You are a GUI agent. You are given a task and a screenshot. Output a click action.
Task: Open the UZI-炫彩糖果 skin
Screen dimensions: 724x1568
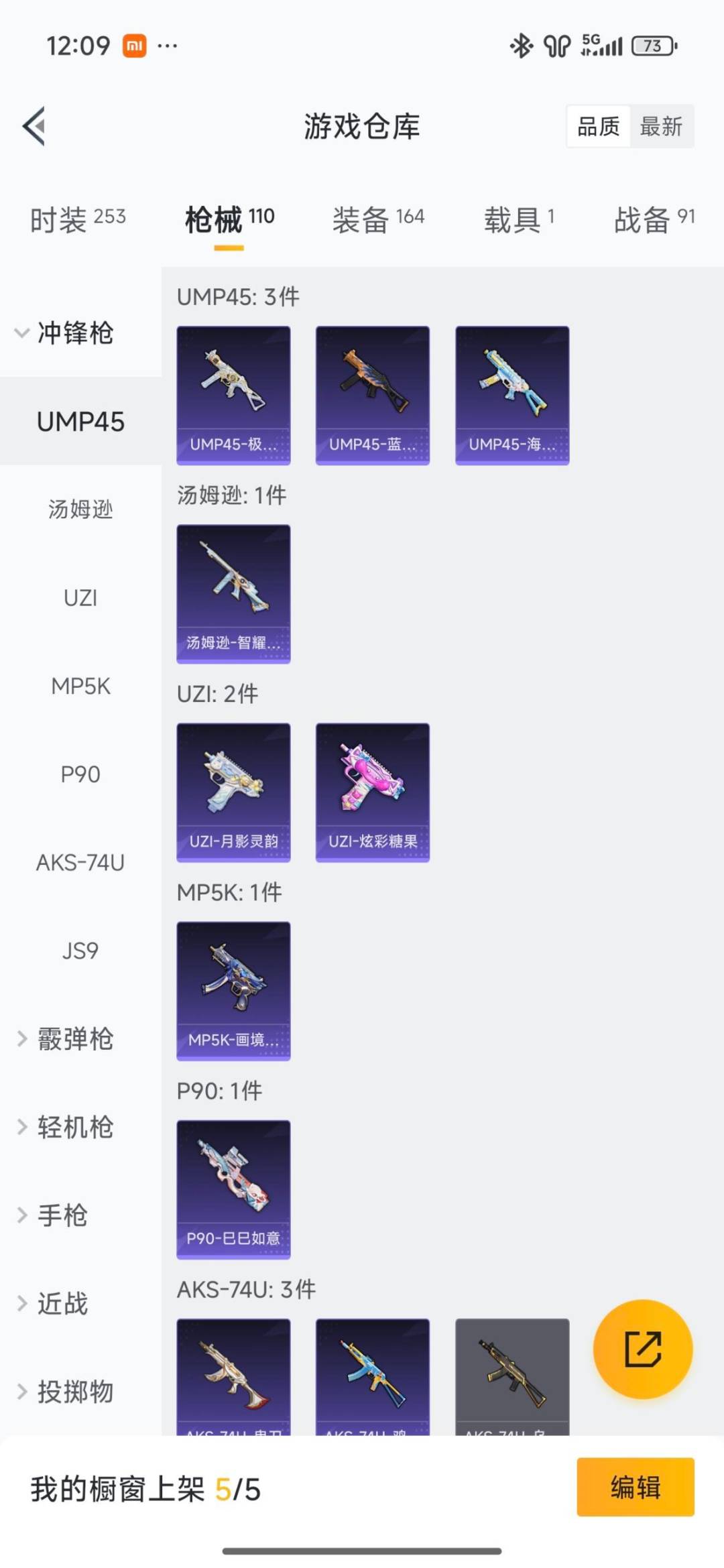pos(372,791)
